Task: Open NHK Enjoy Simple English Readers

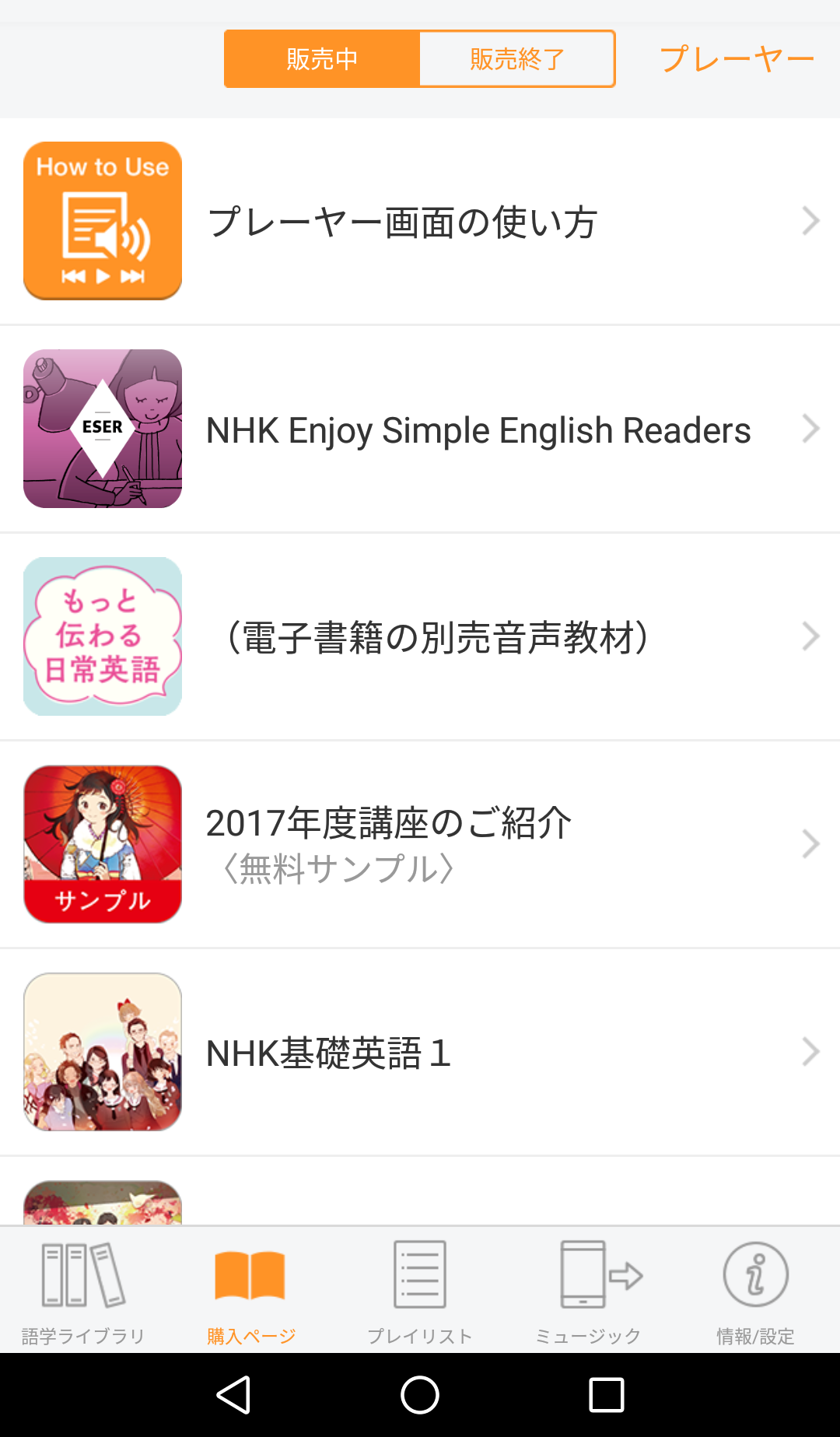Action: 420,429
